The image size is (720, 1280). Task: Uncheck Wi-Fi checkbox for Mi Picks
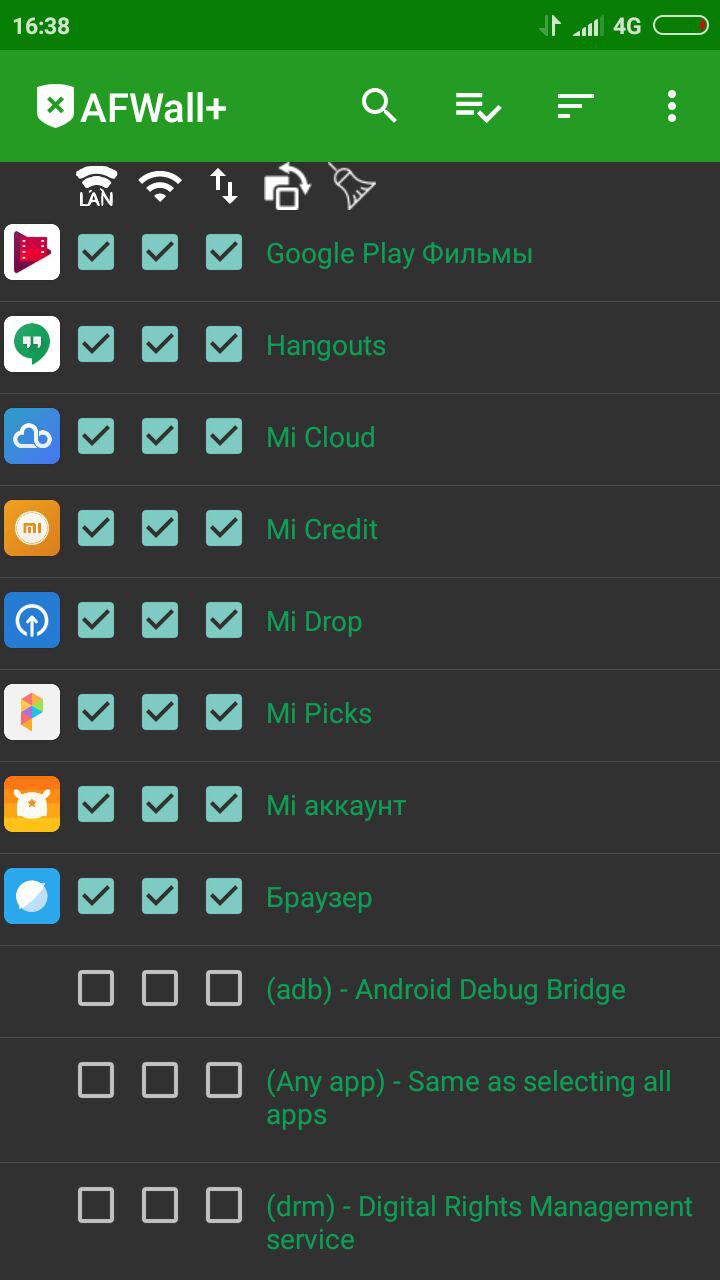pos(160,712)
